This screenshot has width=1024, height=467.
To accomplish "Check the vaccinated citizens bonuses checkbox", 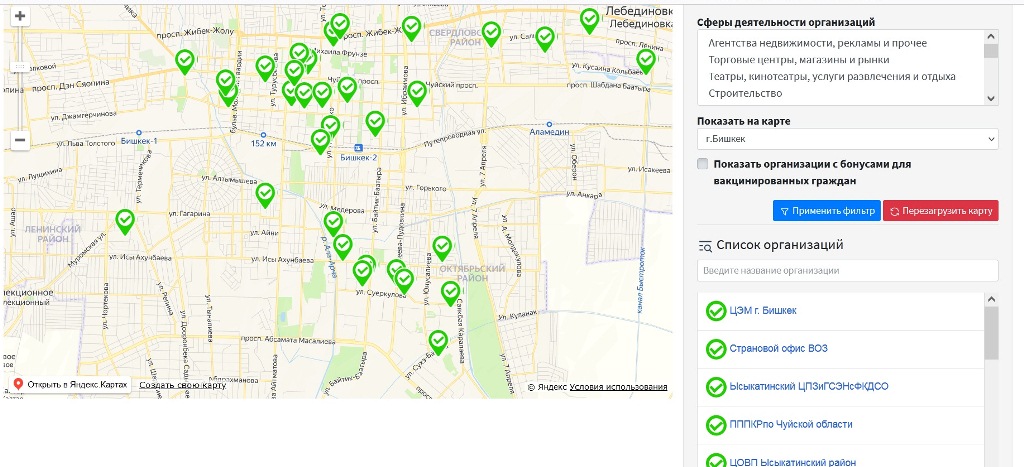I will click(x=703, y=164).
